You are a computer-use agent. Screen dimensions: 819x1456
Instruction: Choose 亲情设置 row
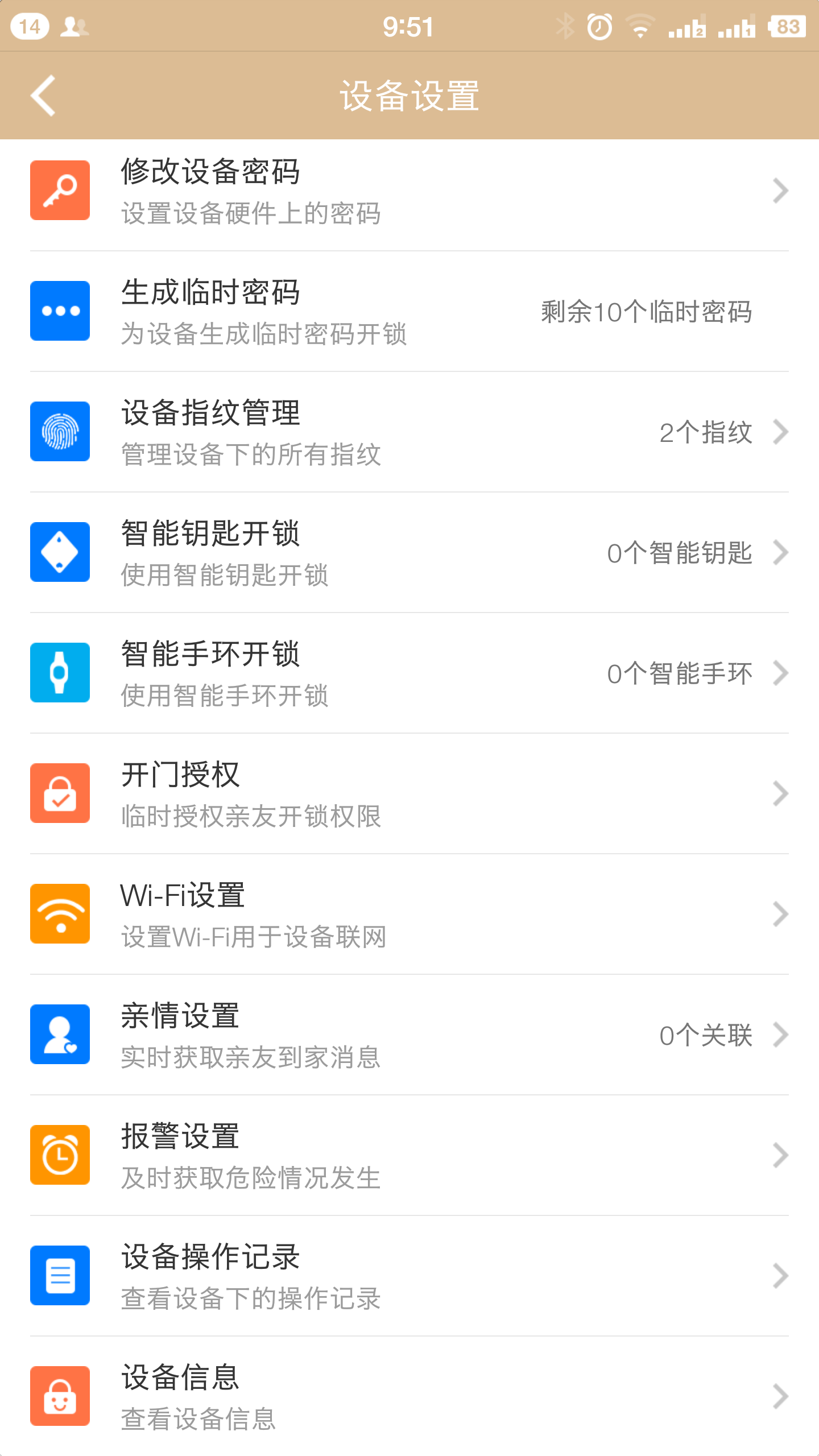(409, 1035)
